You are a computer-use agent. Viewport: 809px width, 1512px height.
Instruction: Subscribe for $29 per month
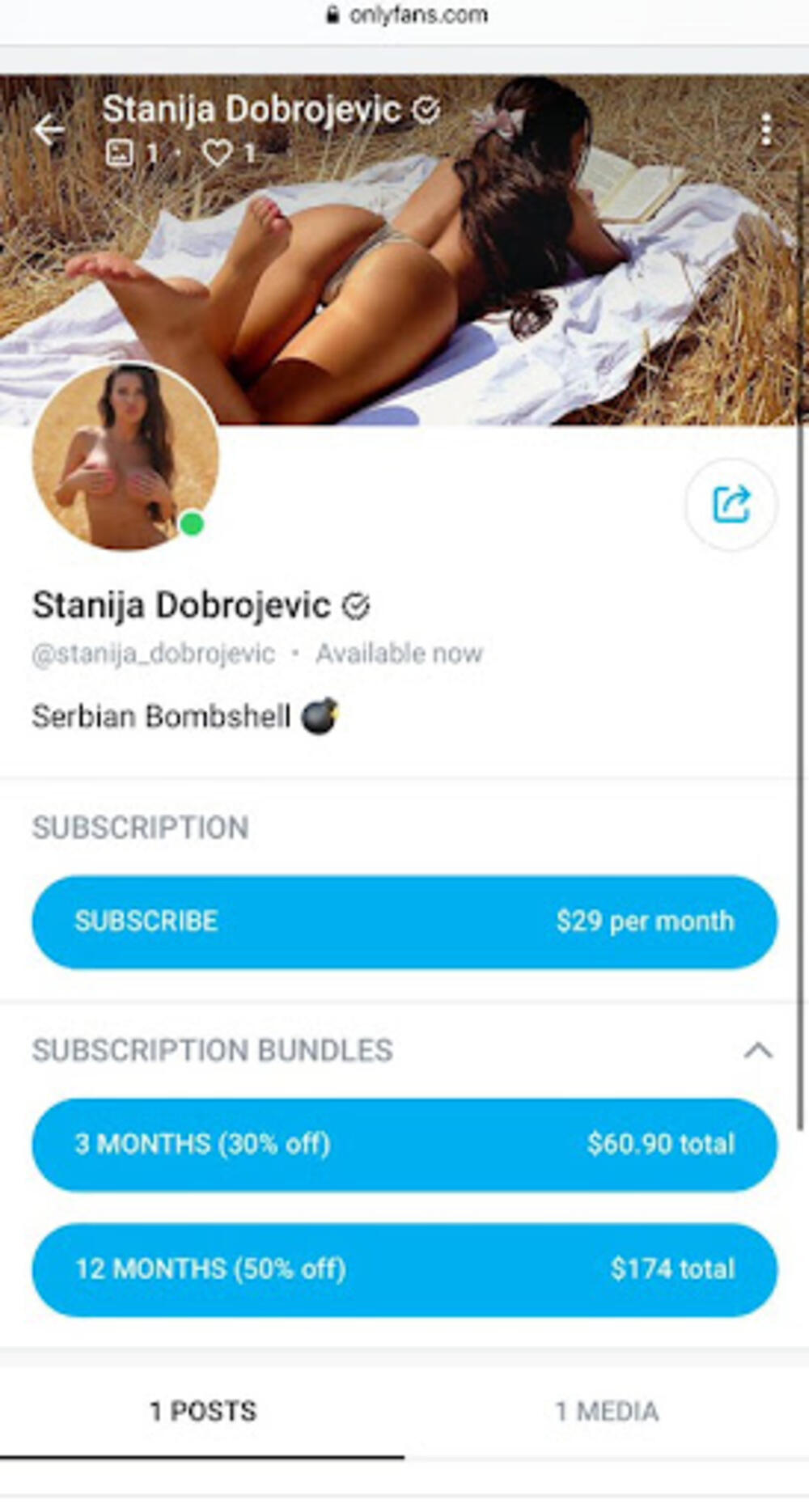(x=404, y=921)
